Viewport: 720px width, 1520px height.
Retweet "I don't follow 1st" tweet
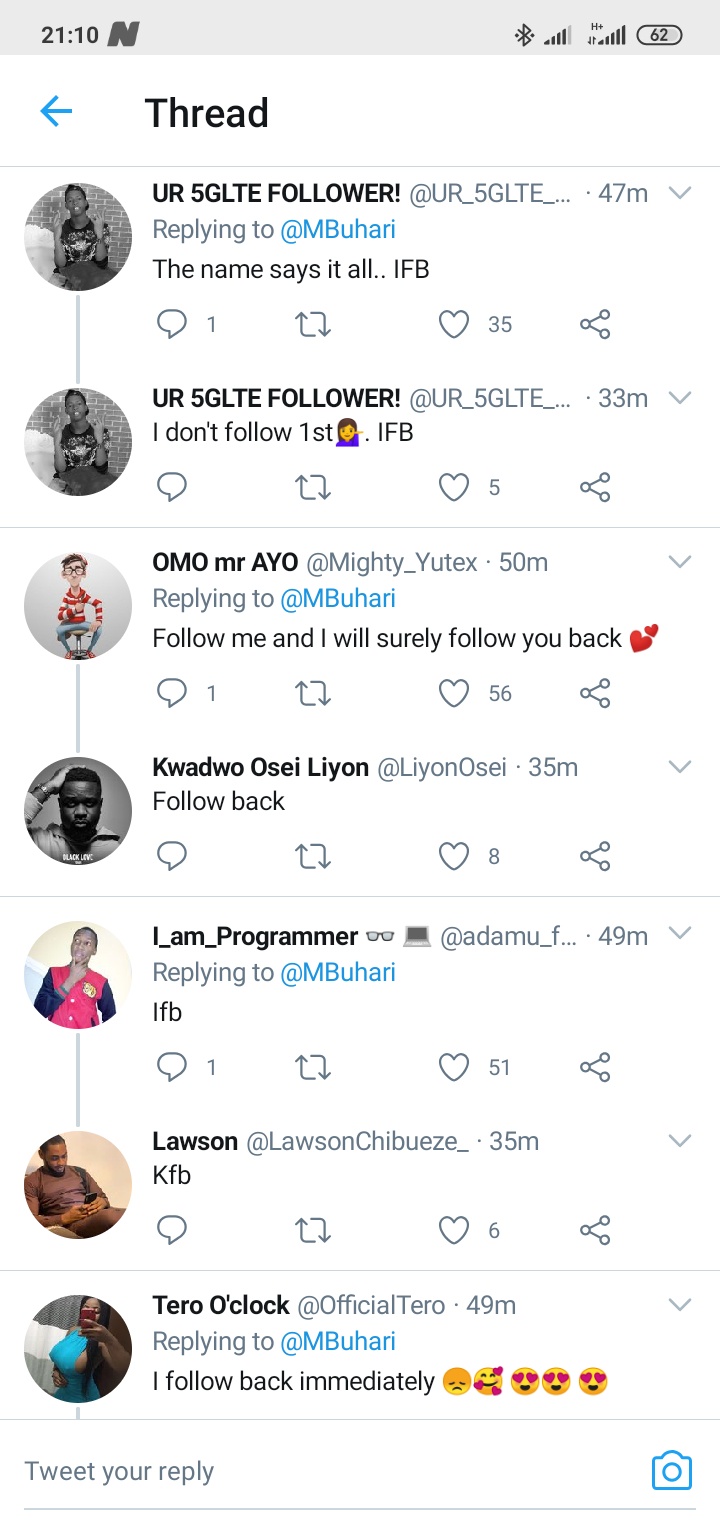313,488
